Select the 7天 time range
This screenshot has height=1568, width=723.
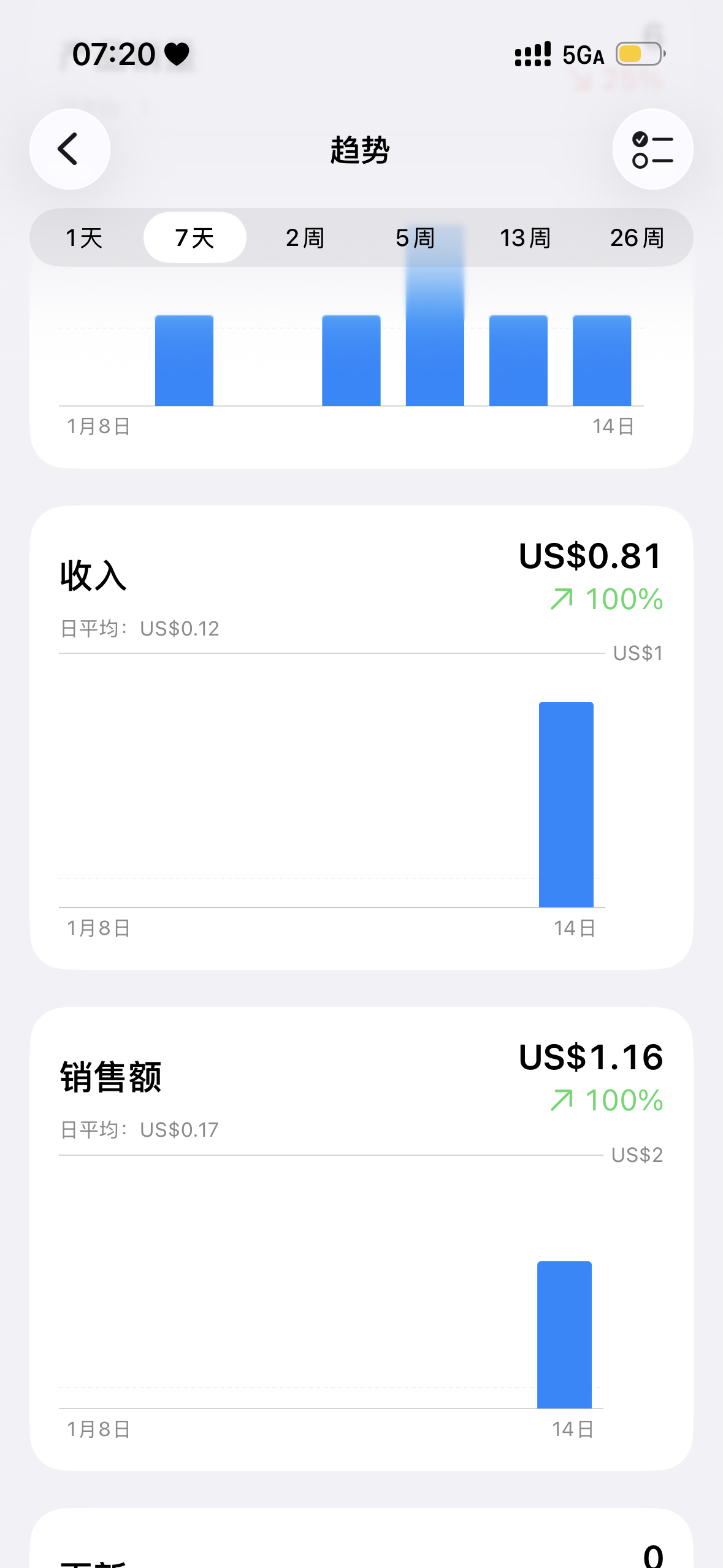[194, 238]
